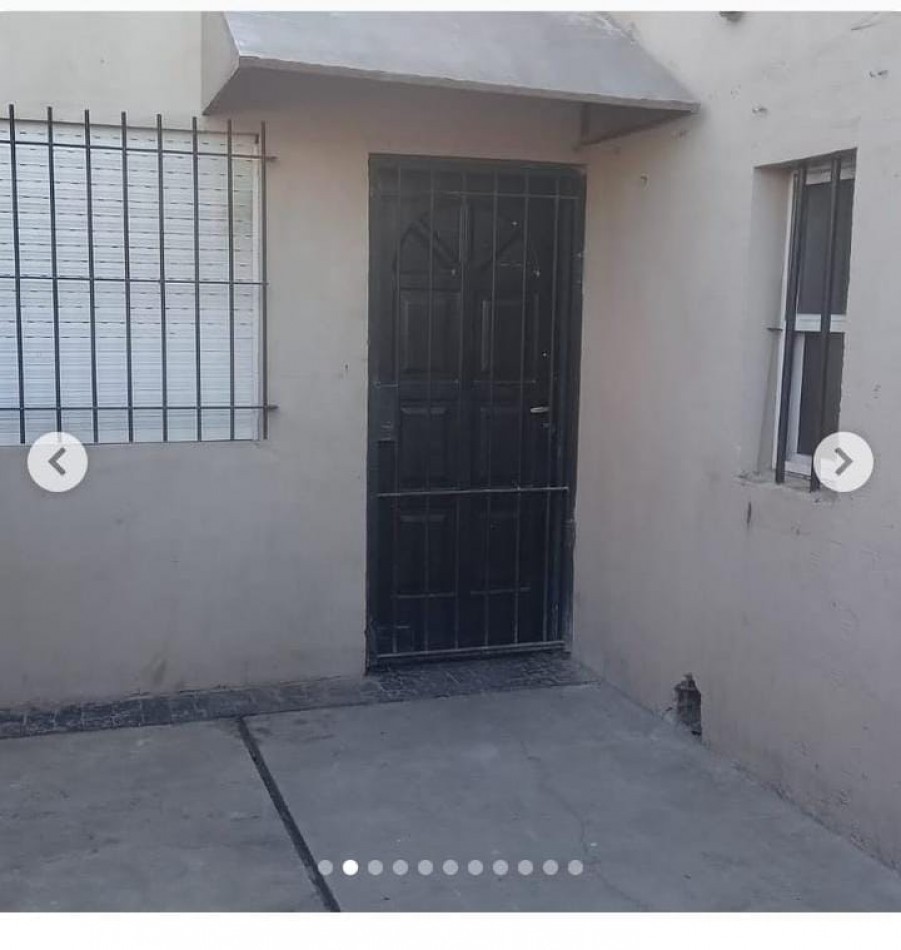Image resolution: width=901 pixels, height=950 pixels.
Task: Jump to the first photo dot
Action: point(325,867)
